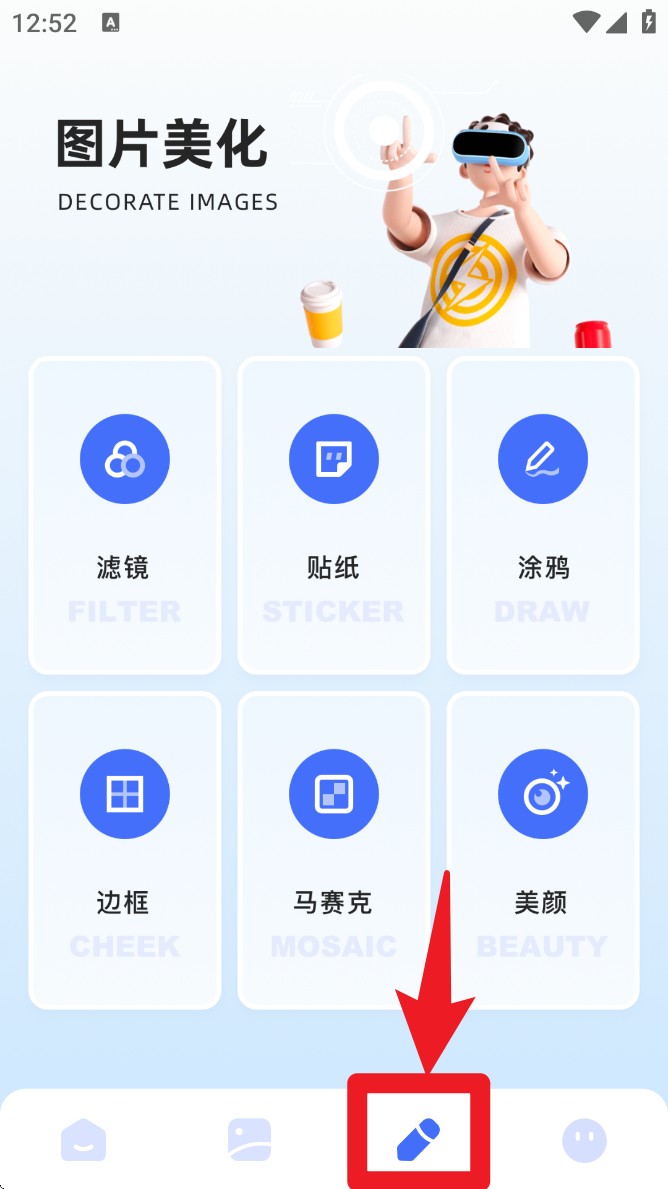The width and height of the screenshot is (668, 1189).
Task: Open the 边框 frame tool
Action: (125, 850)
